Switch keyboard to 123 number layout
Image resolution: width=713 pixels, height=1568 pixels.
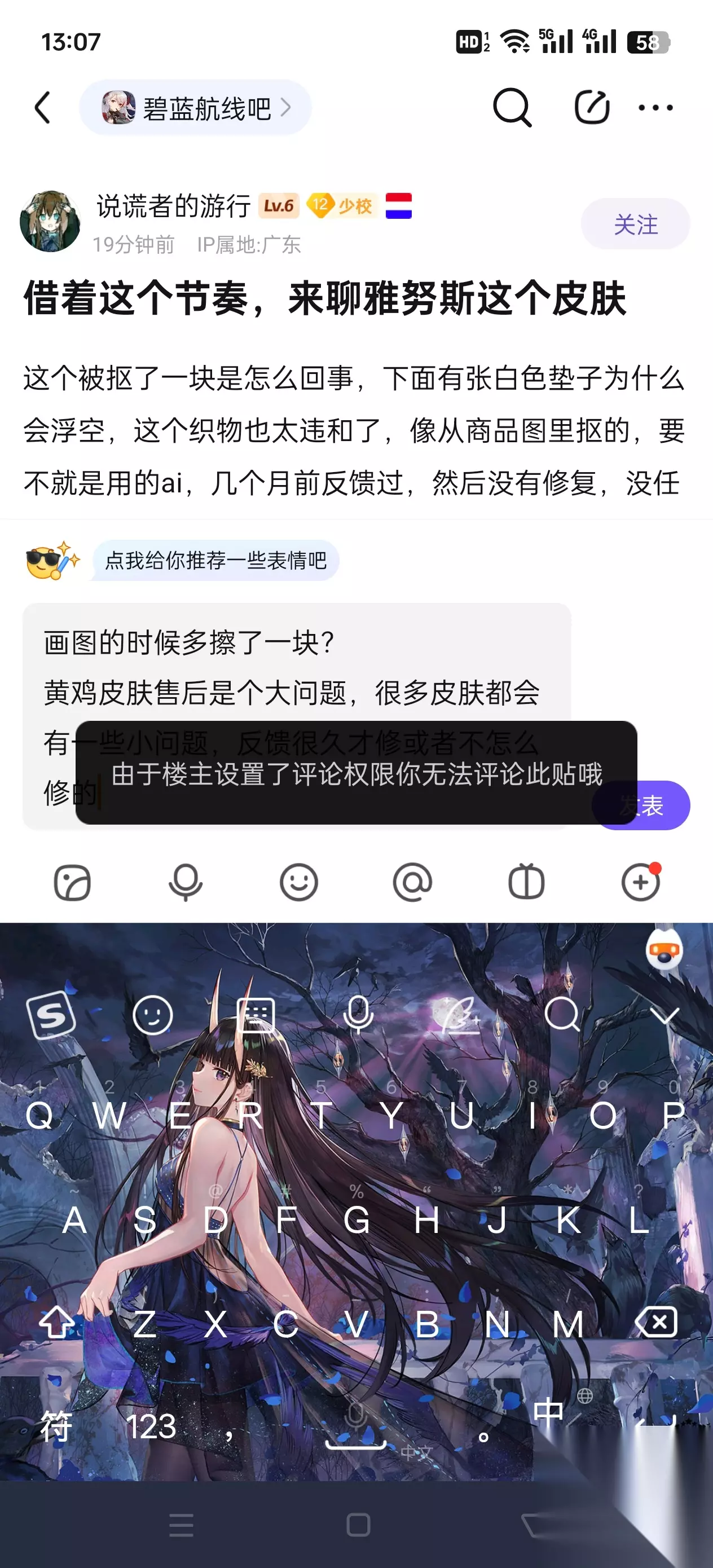(x=151, y=1426)
